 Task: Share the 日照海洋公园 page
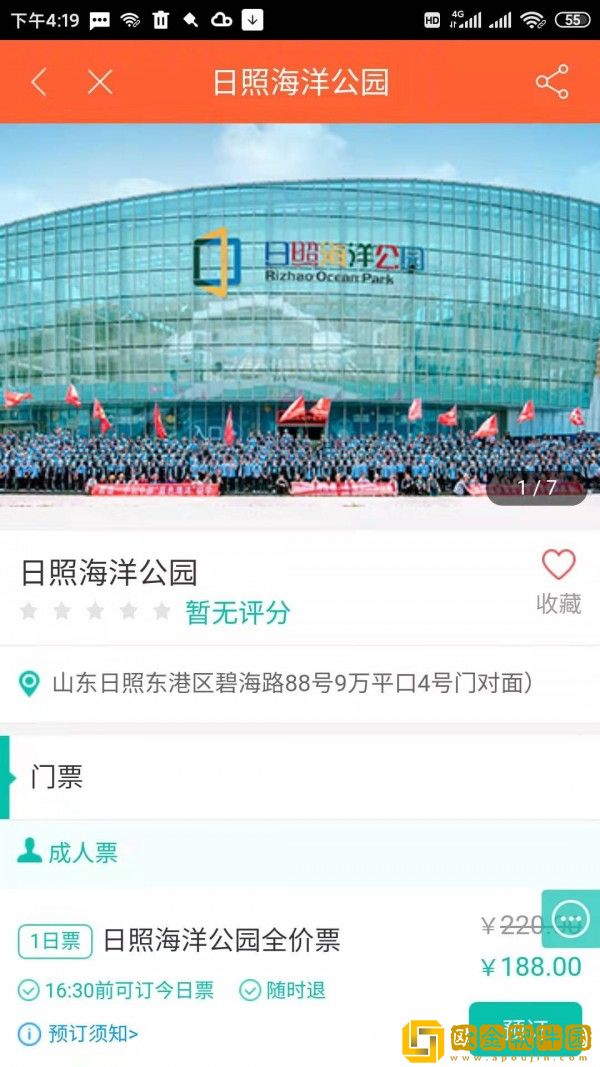[x=552, y=82]
